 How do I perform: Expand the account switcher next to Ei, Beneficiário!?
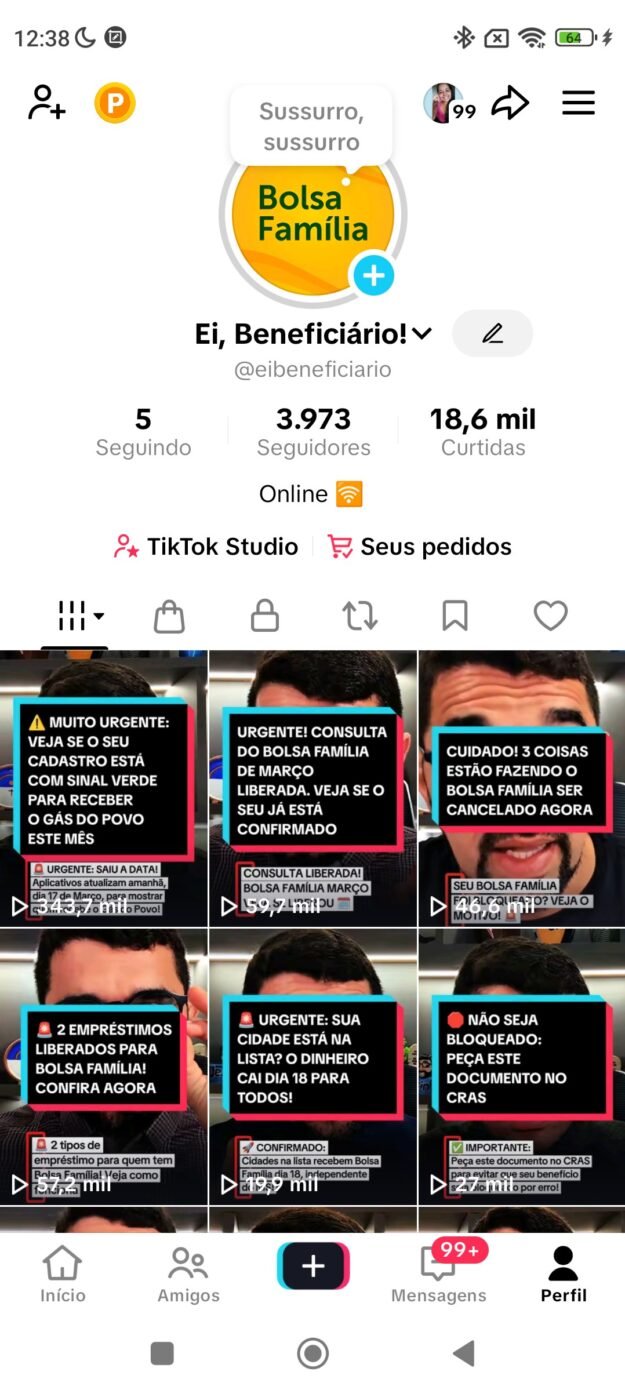click(422, 334)
